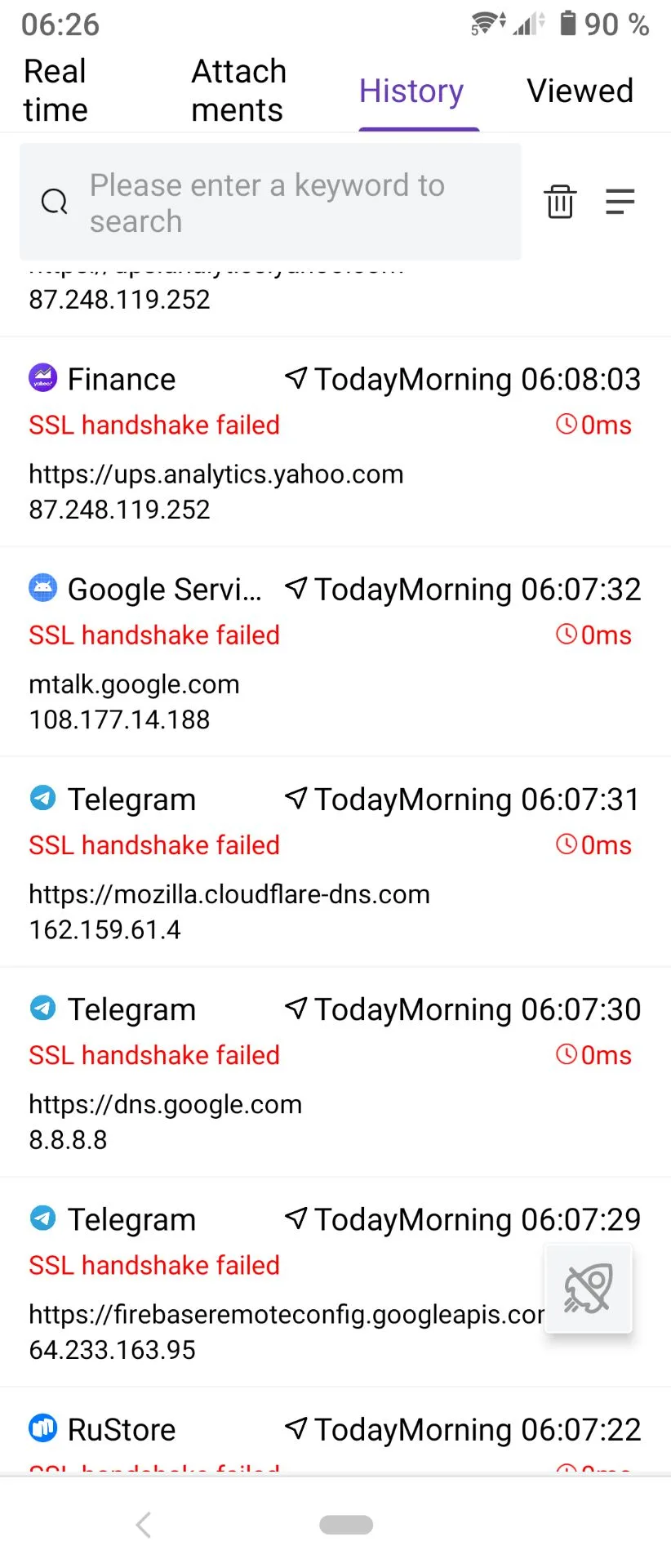View Telegram request to dns.google.com
Screen dimensions: 671x1568
335,1072
